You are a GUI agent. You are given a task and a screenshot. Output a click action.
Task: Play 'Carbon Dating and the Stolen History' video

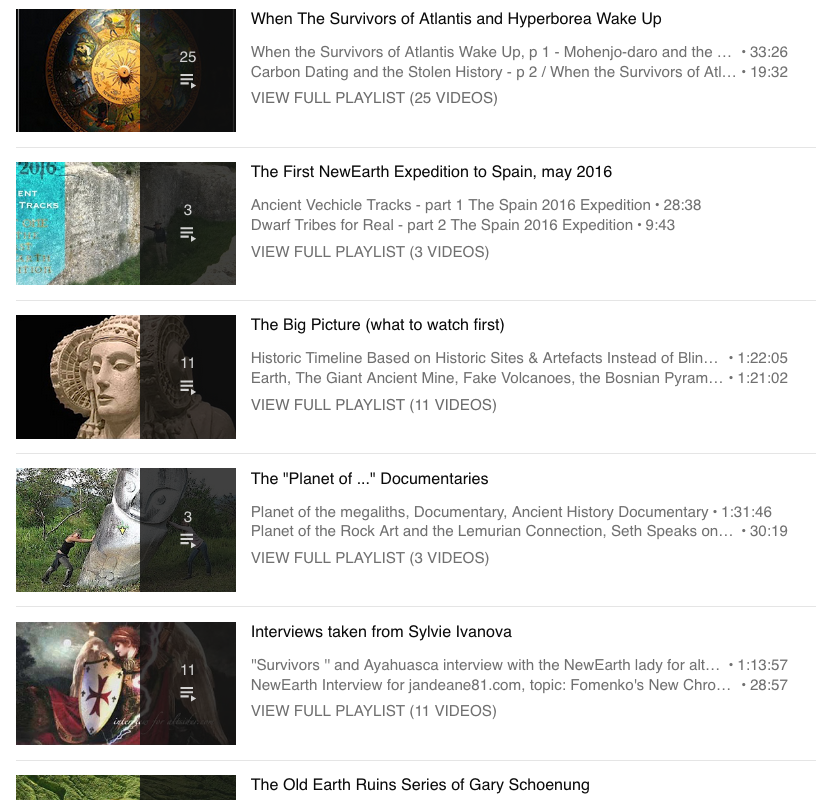coord(493,72)
